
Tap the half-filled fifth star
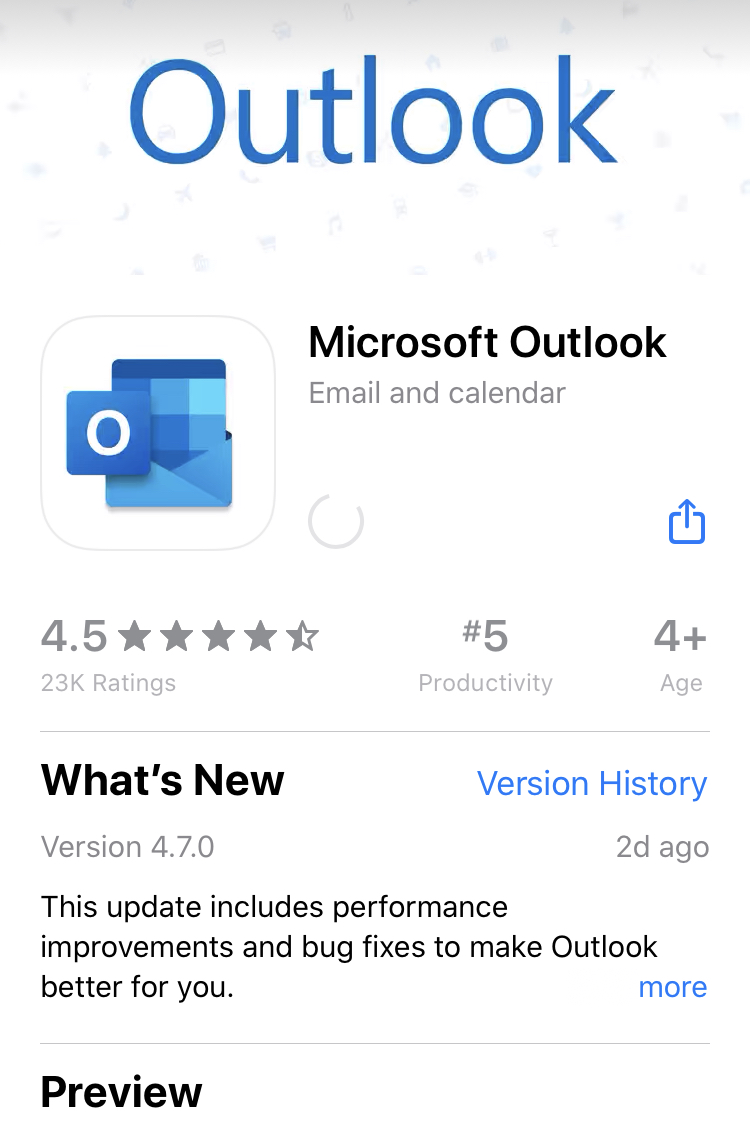[303, 636]
